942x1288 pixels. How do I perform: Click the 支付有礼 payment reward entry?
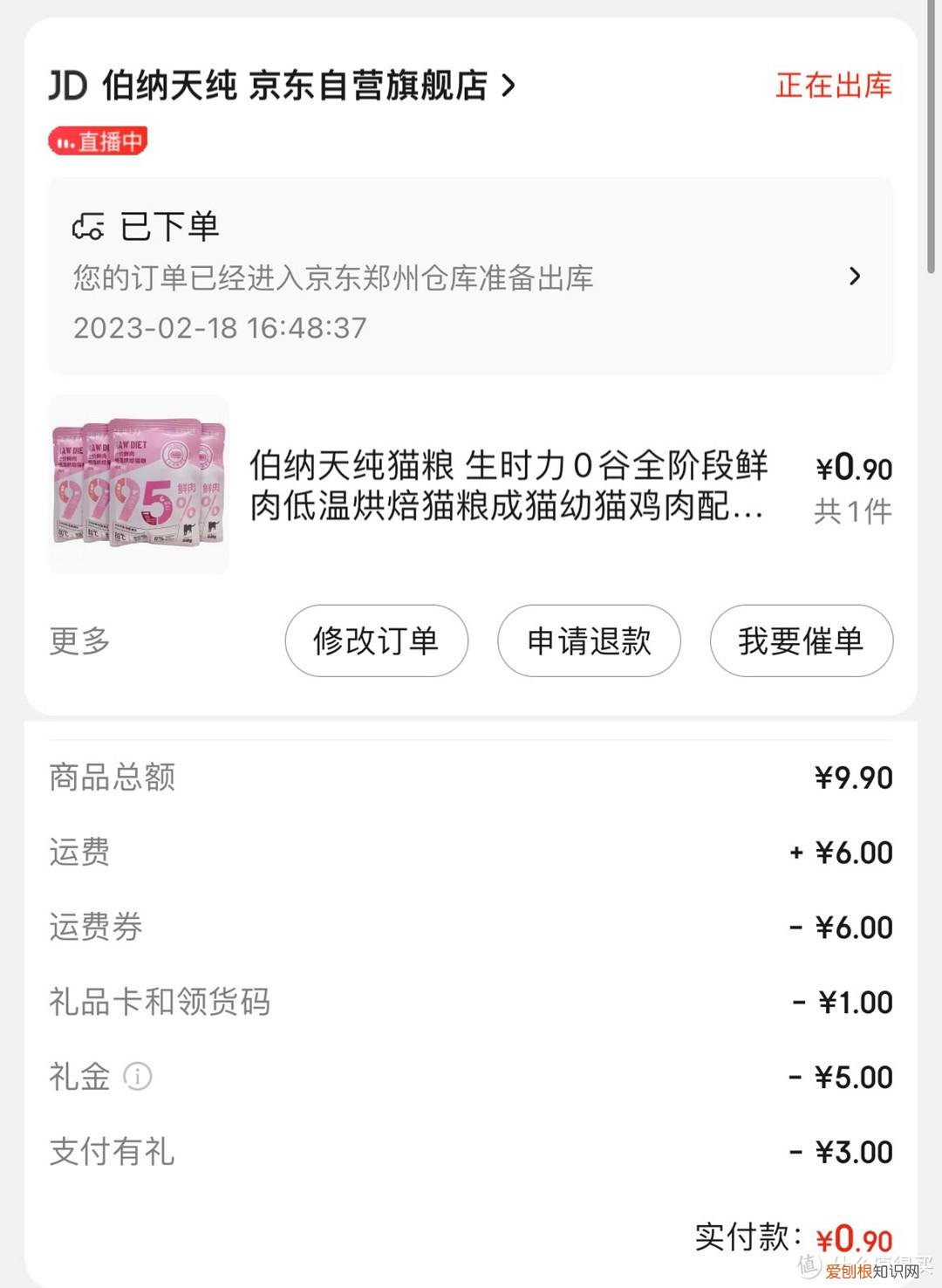tap(111, 1152)
